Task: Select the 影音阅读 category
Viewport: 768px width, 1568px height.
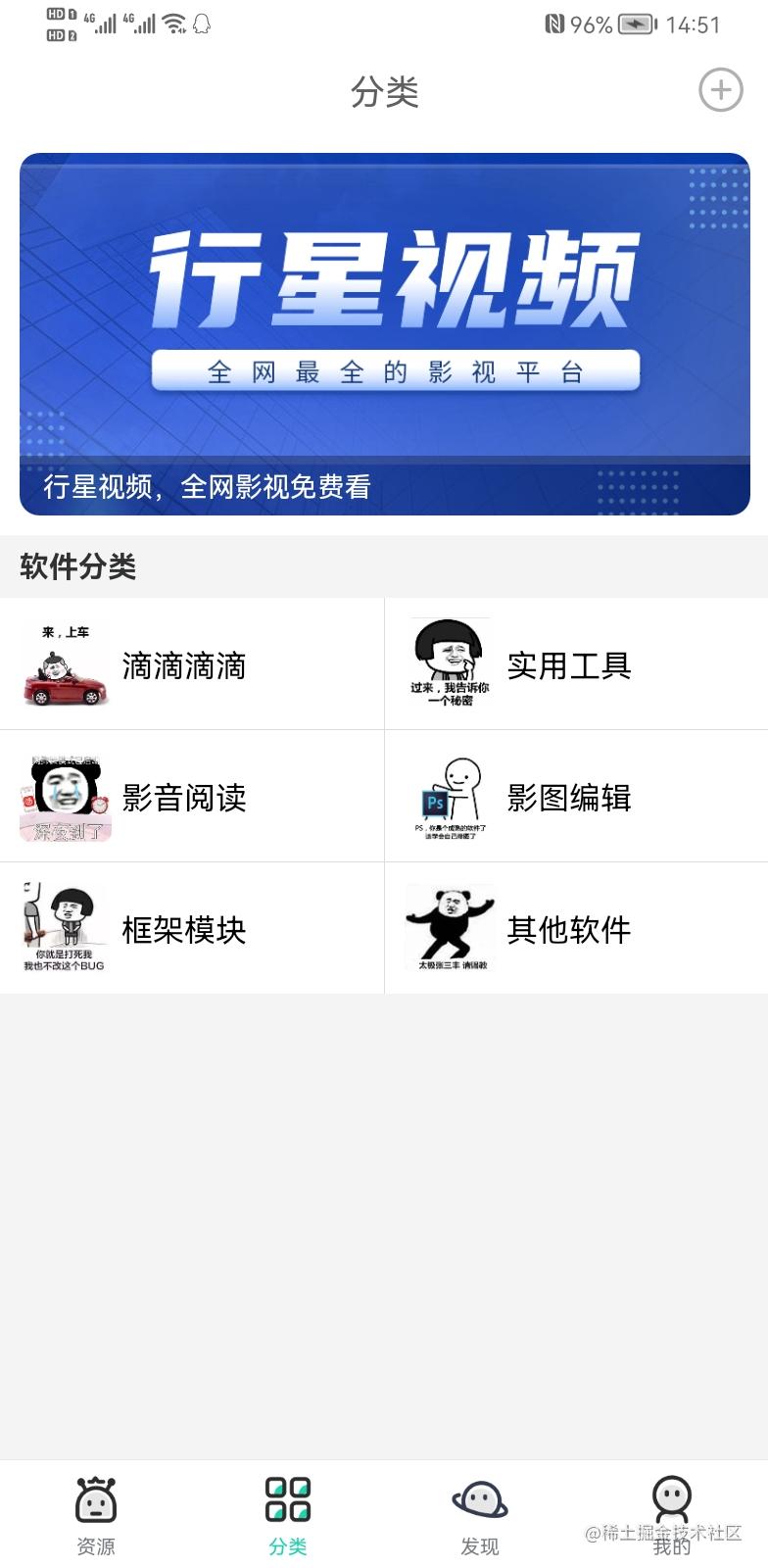Action: (192, 797)
